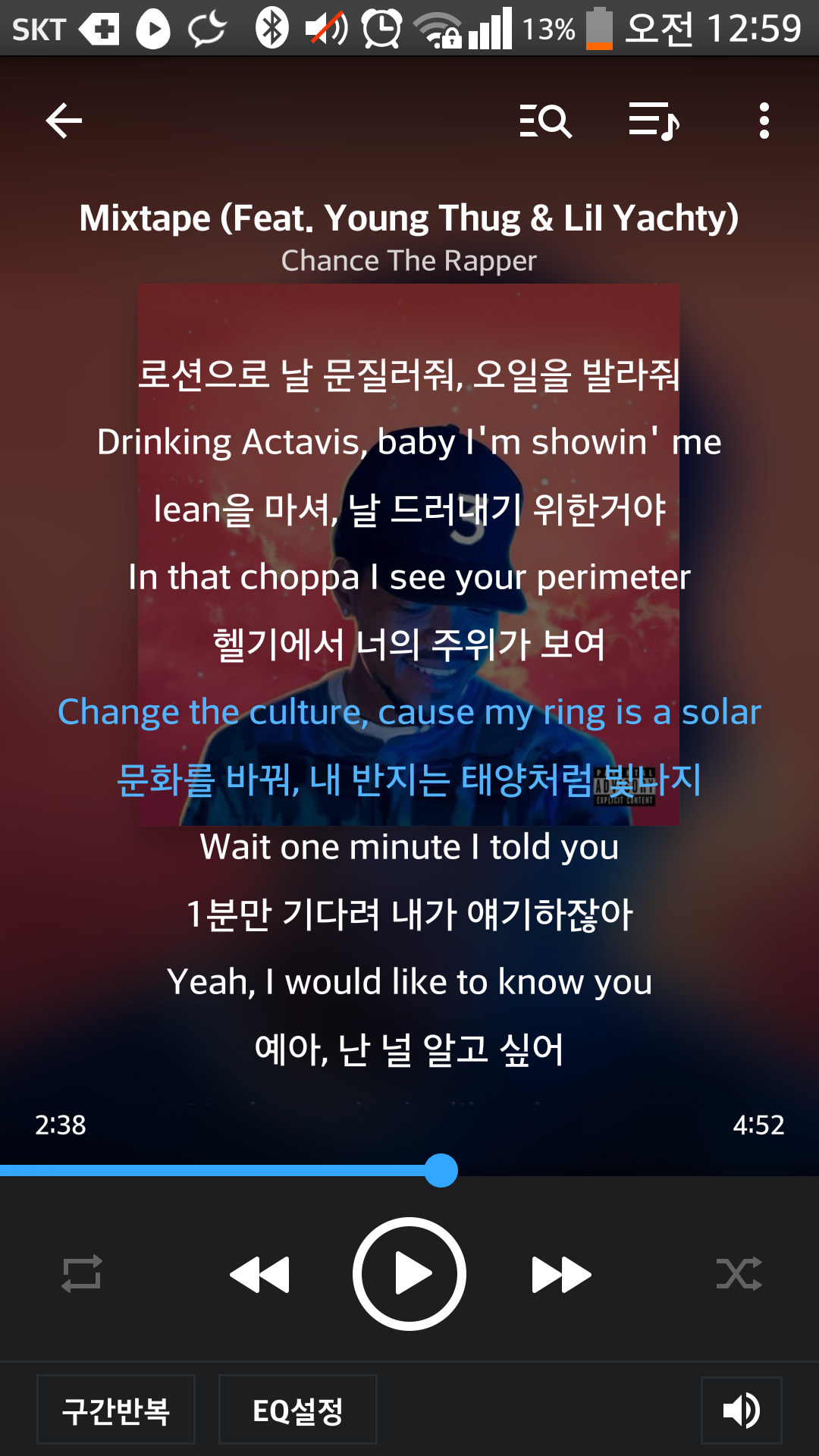Open the lyrics search icon
Viewport: 819px width, 1456px height.
pos(545,121)
